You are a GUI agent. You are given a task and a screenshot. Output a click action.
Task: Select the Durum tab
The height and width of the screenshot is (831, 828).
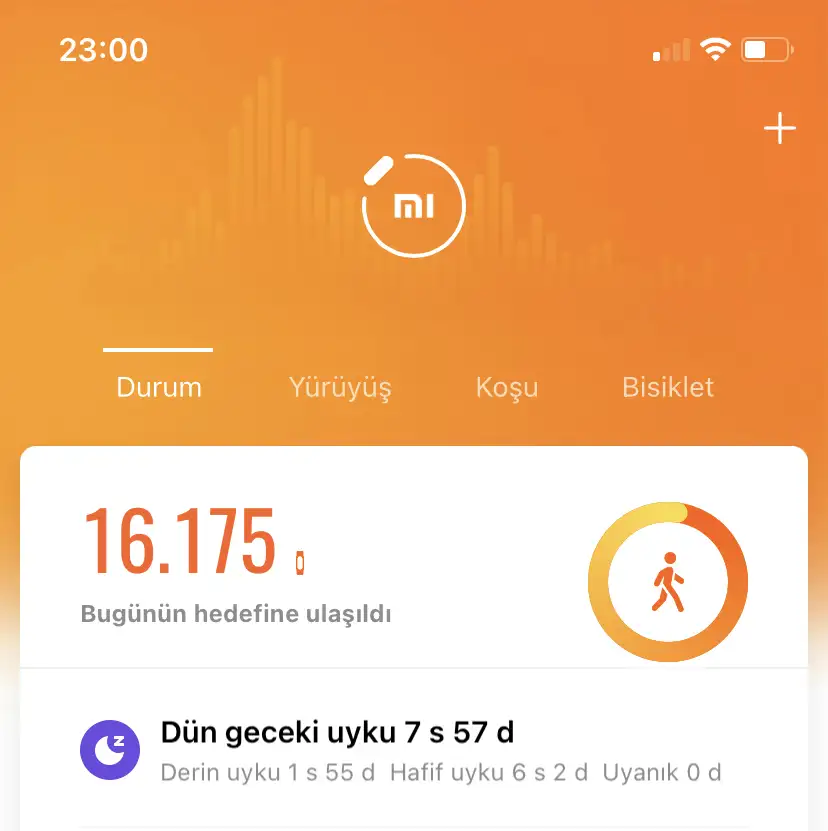[159, 387]
